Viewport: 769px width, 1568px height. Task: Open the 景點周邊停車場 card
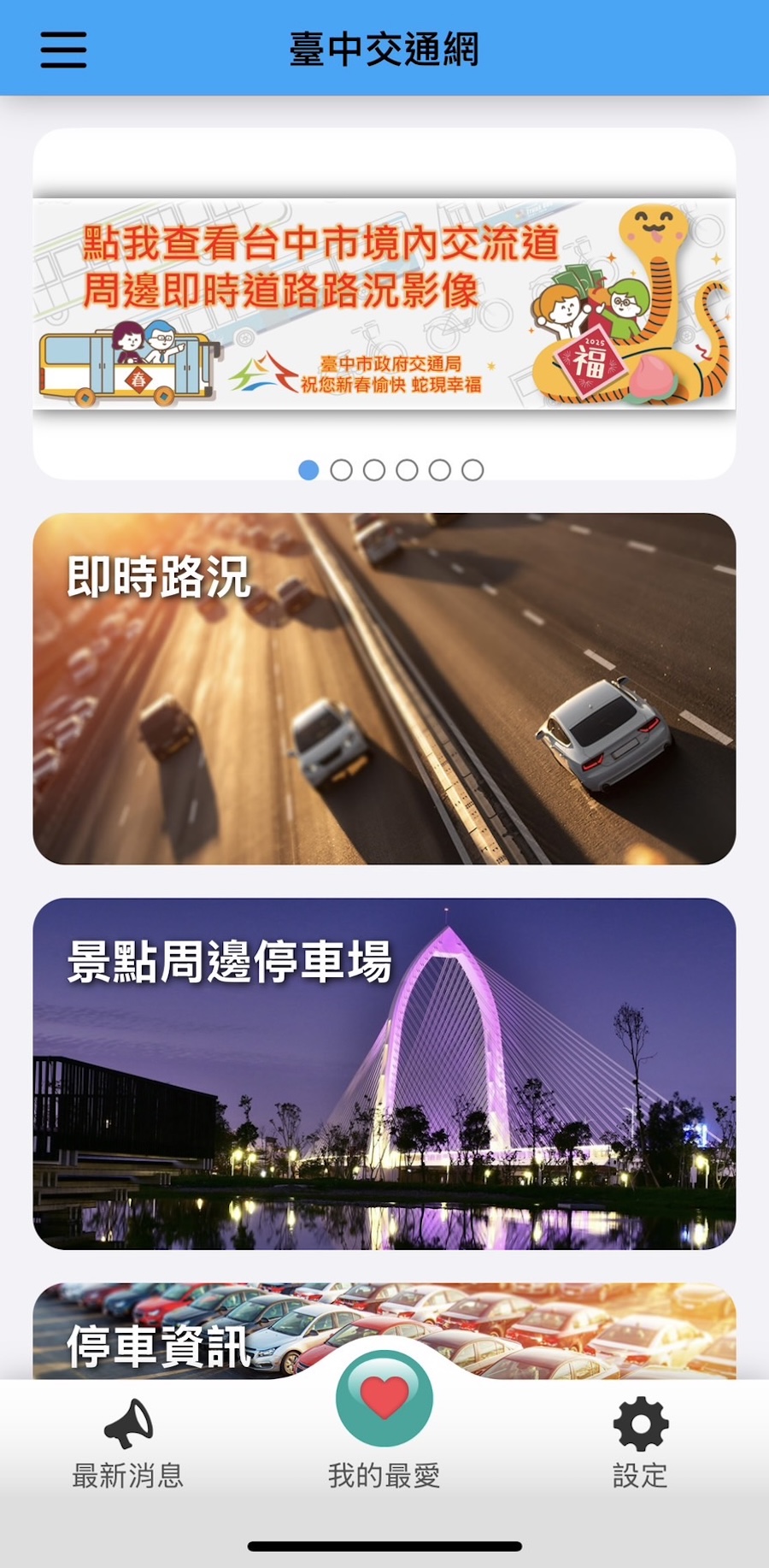384,1074
